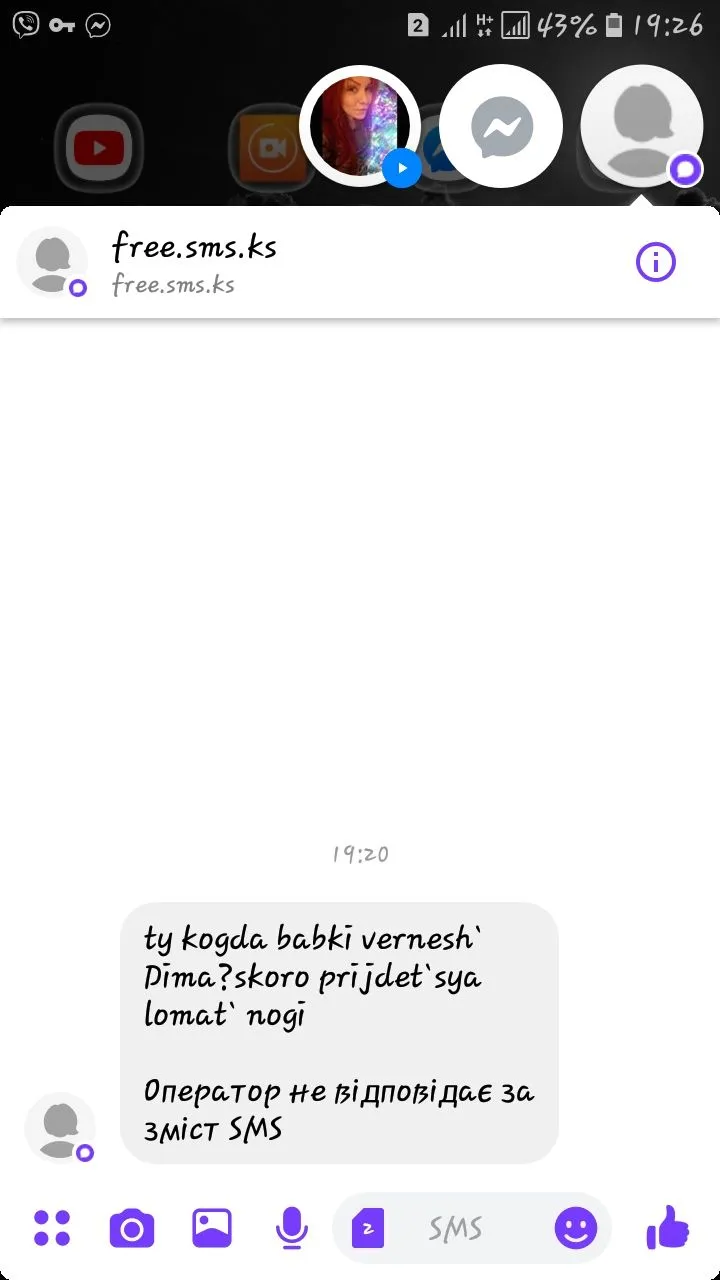This screenshot has height=1280, width=720.
Task: Open the camera to take a photo
Action: click(x=132, y=1227)
